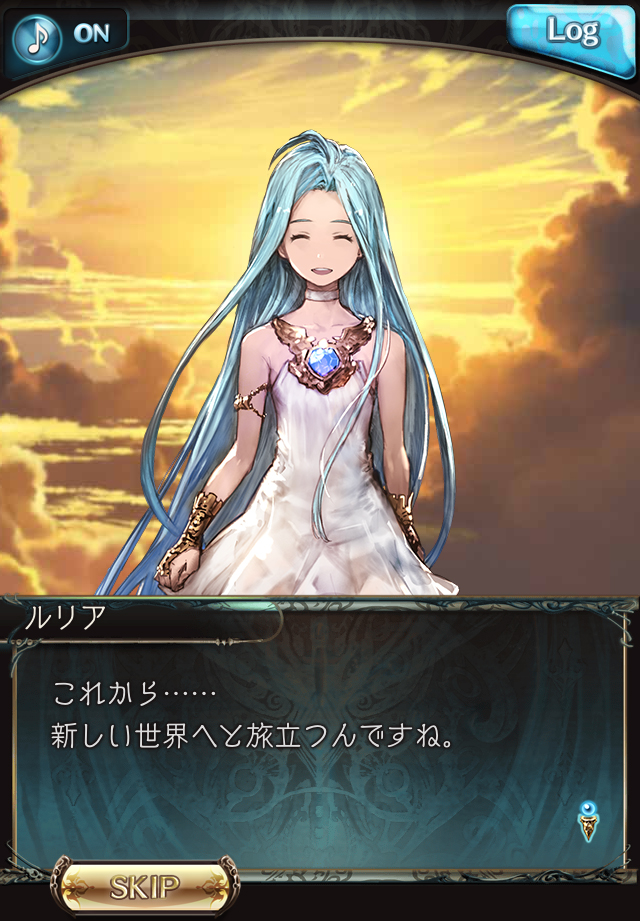Image resolution: width=640 pixels, height=921 pixels.
Task: Open the dialogue Log
Action: pyautogui.click(x=573, y=32)
